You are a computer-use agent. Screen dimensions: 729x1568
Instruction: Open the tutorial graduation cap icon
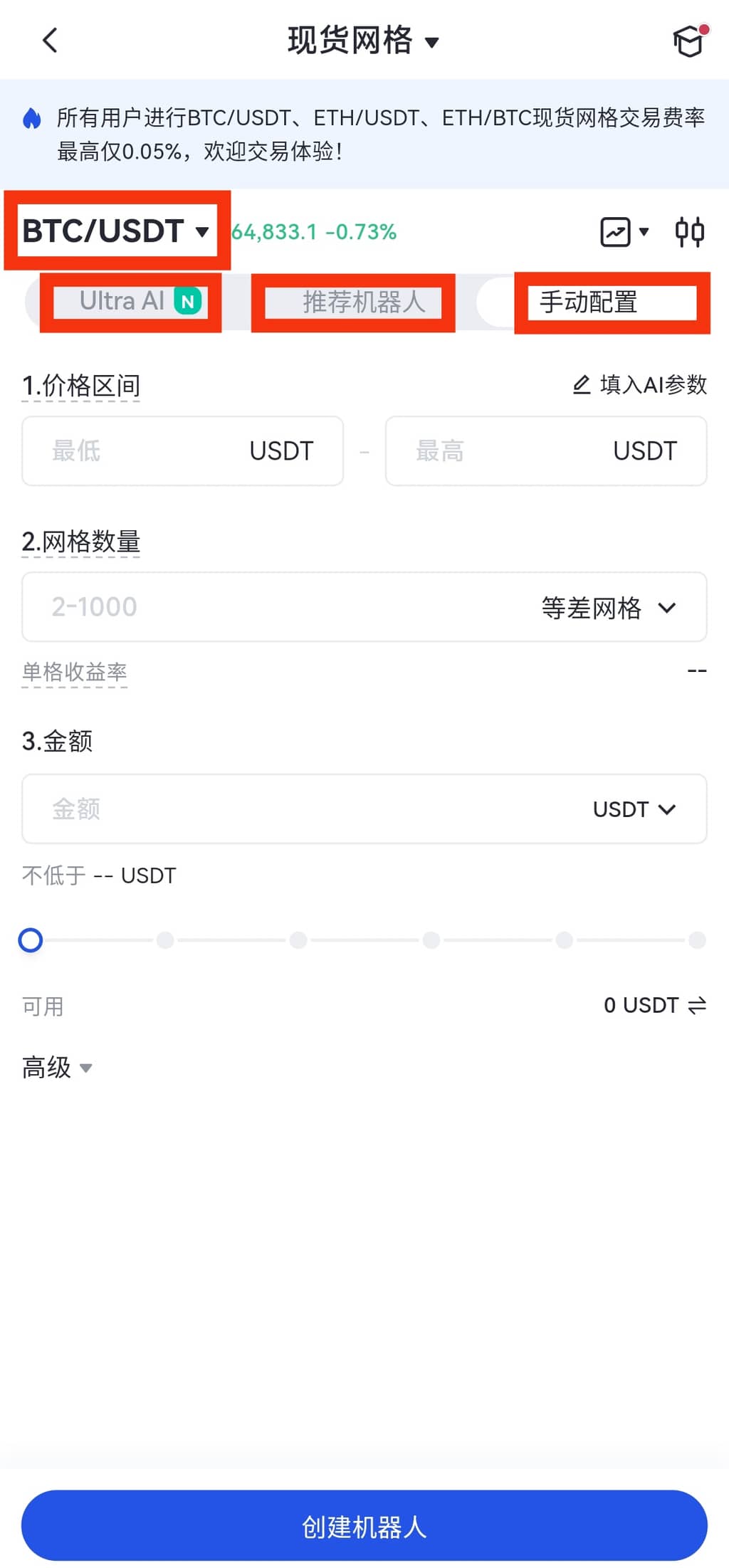coord(688,42)
